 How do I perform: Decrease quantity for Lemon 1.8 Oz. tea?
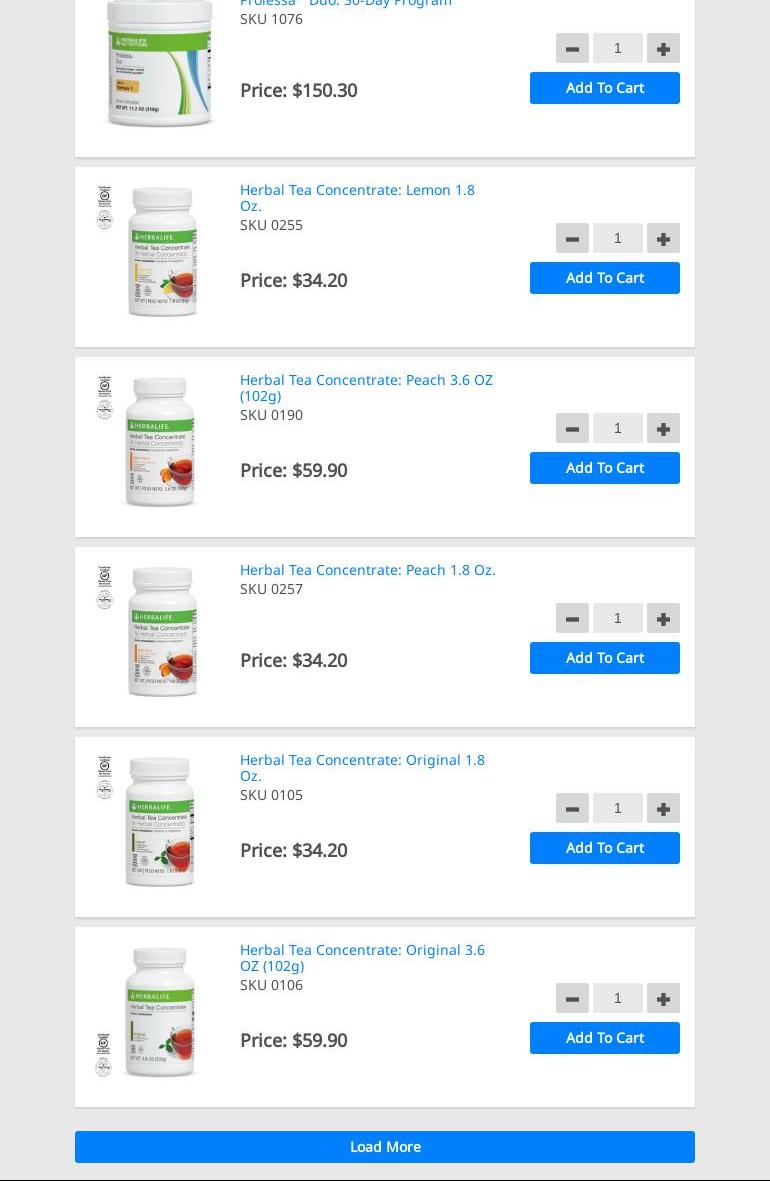click(x=572, y=238)
